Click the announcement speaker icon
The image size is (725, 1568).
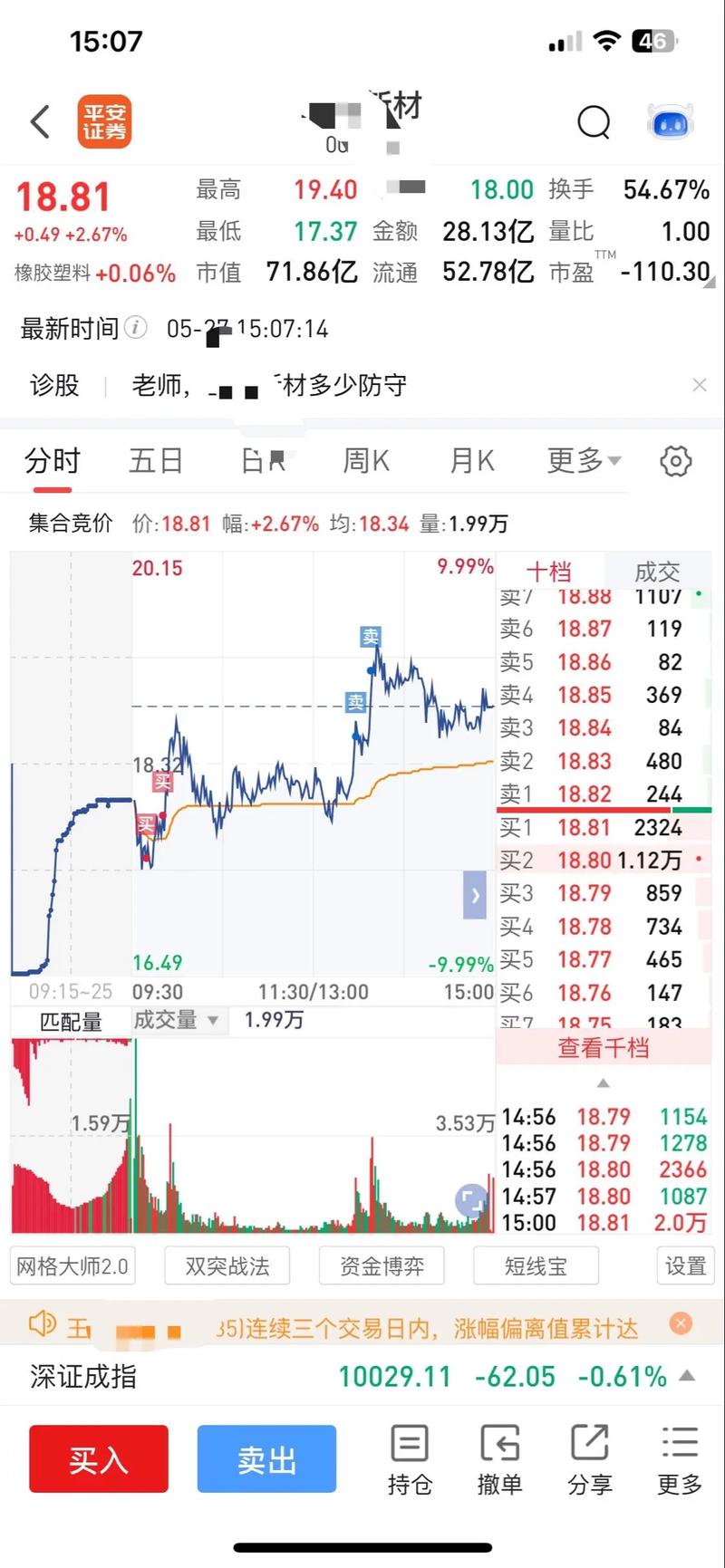coord(42,1323)
